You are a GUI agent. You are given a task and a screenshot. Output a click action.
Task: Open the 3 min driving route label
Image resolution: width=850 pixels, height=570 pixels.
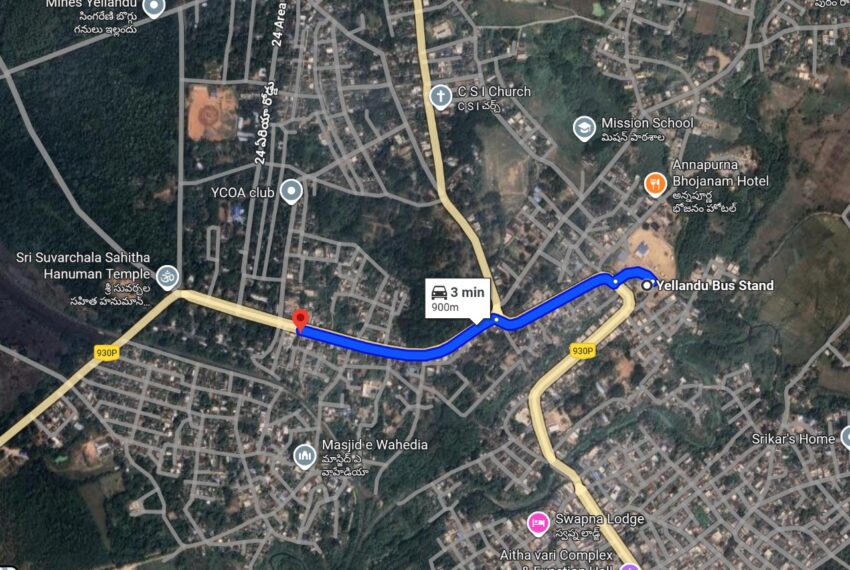pyautogui.click(x=456, y=298)
